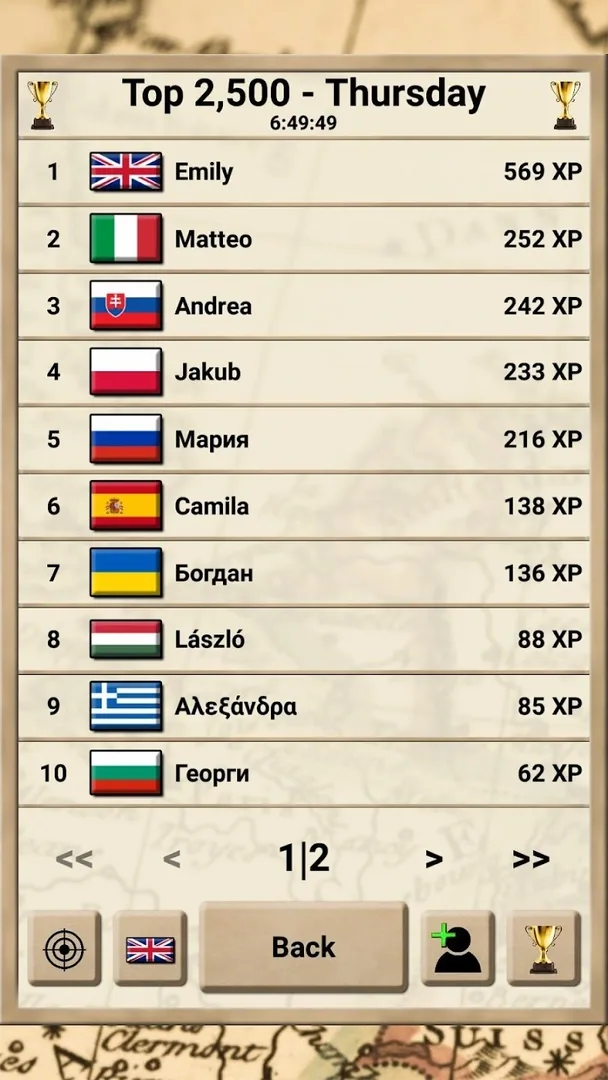Open László's leaderboard entry
The height and width of the screenshot is (1080, 608).
tap(304, 639)
